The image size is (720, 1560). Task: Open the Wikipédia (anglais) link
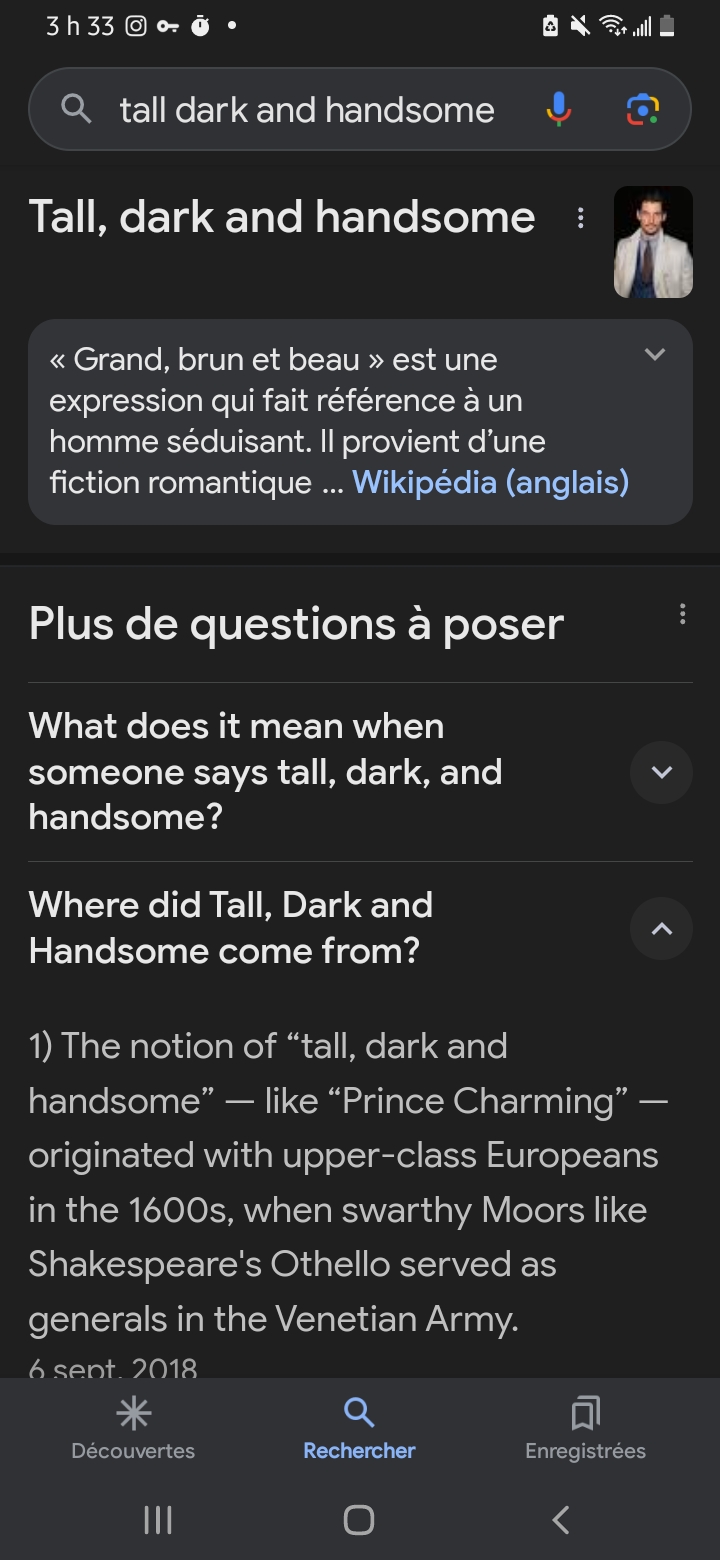[x=490, y=483]
